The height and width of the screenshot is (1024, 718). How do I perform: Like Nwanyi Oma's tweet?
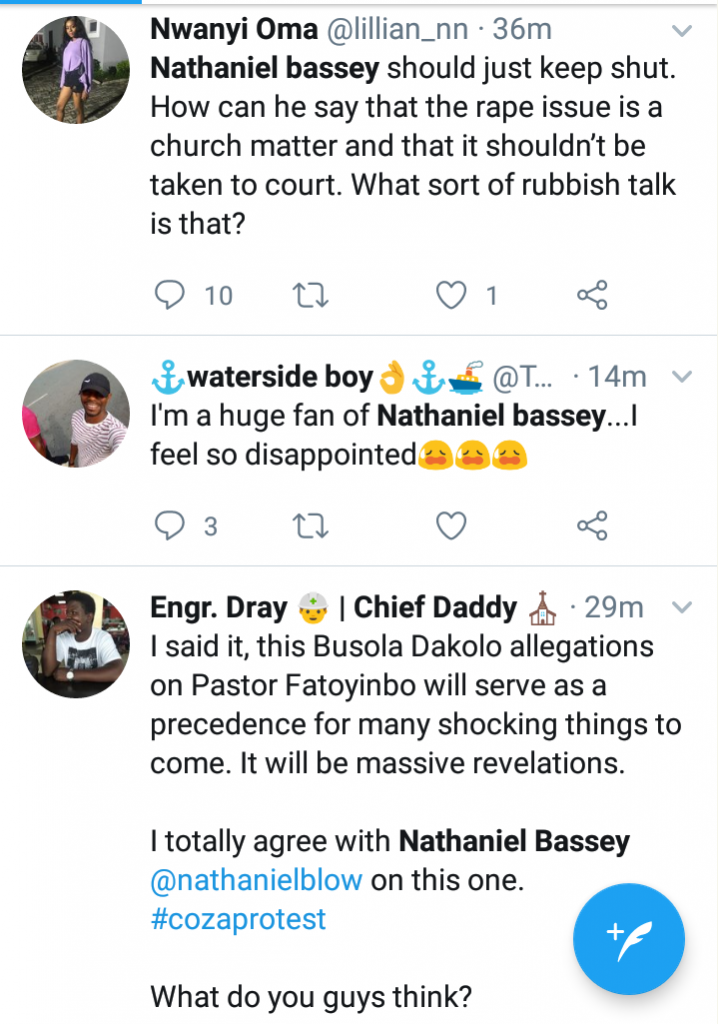453,294
